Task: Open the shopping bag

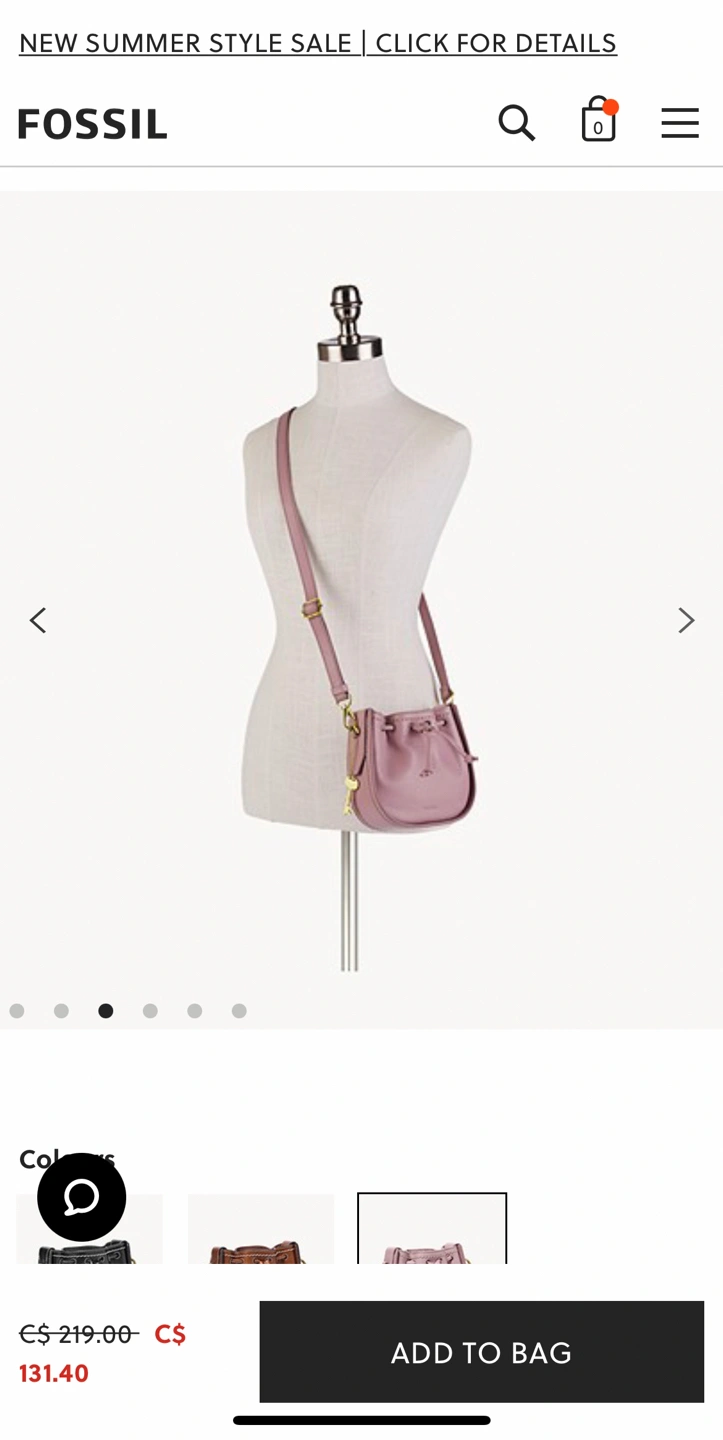Action: pos(598,121)
